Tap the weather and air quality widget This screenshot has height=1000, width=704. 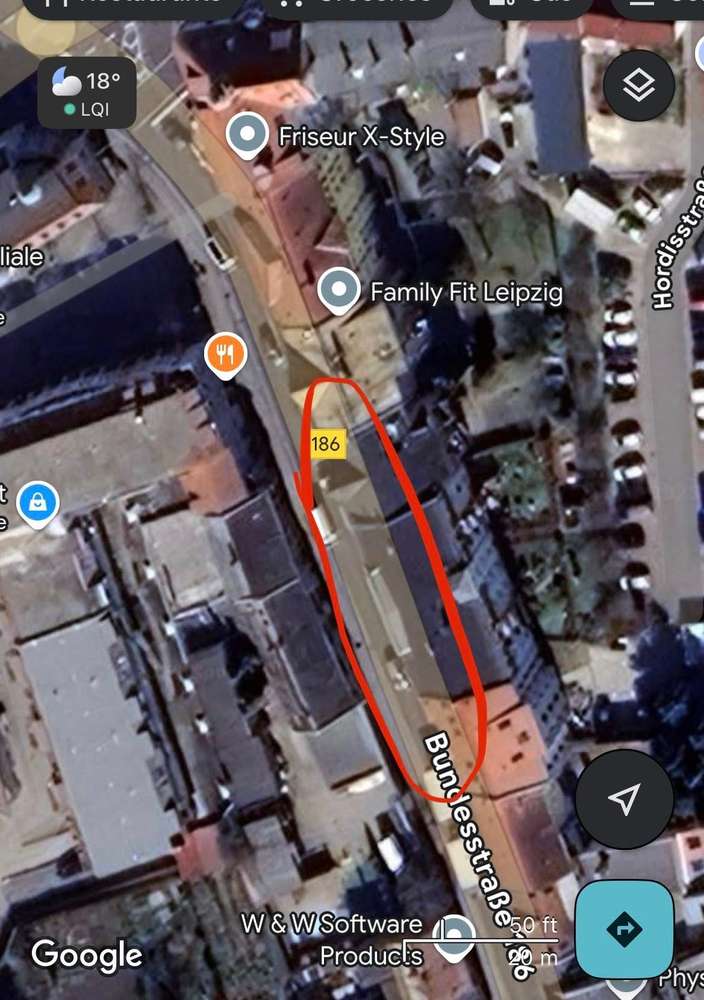point(87,92)
